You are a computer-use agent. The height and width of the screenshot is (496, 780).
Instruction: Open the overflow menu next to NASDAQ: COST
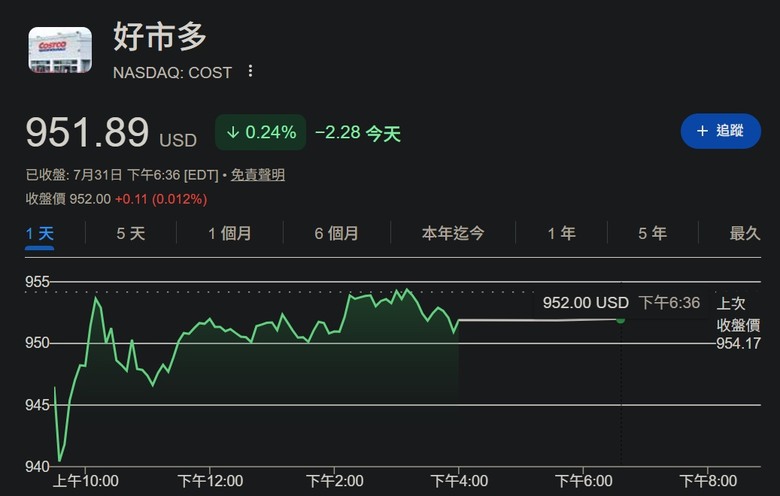[x=250, y=71]
